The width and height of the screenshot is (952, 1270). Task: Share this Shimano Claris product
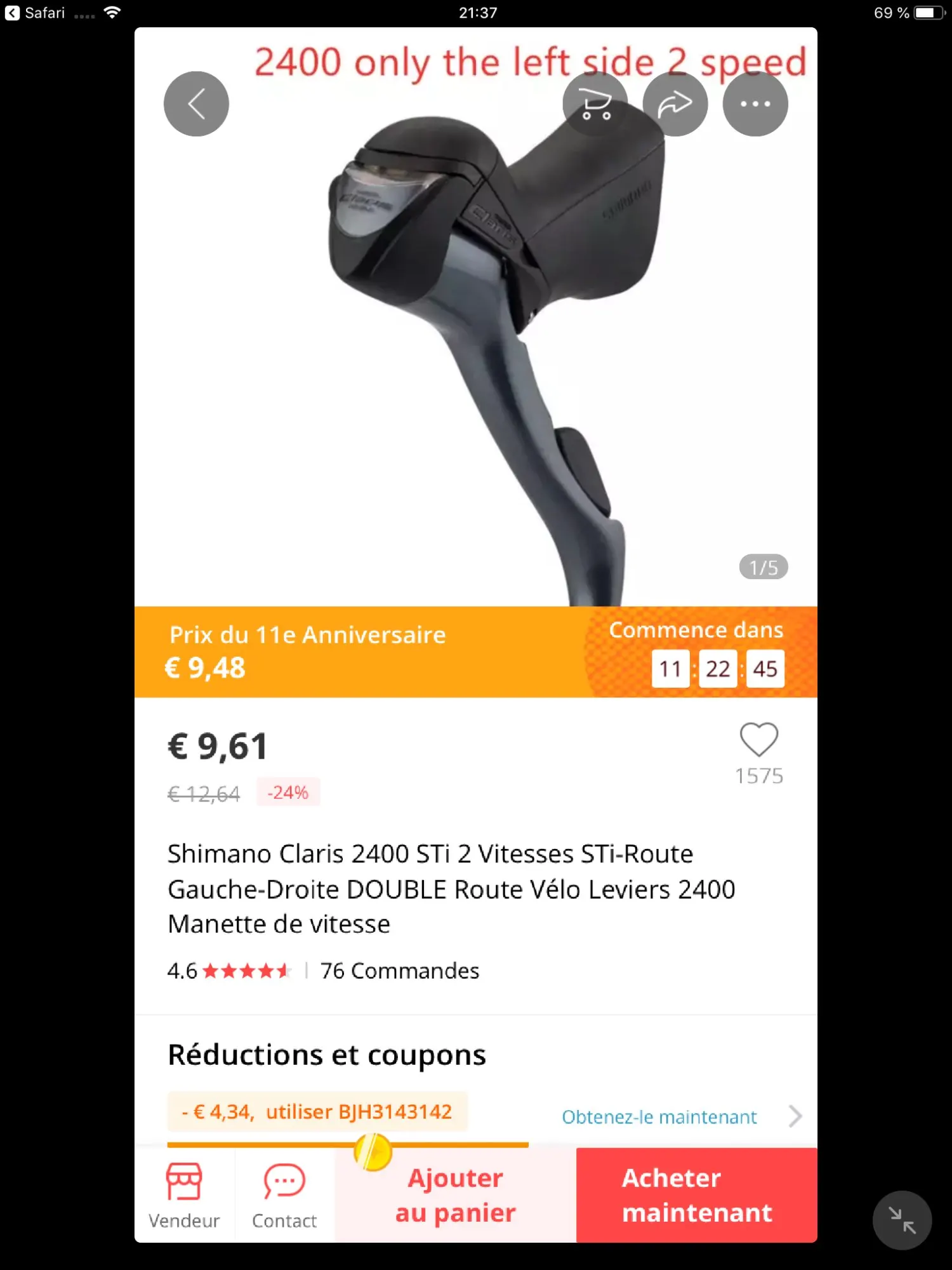pos(675,104)
